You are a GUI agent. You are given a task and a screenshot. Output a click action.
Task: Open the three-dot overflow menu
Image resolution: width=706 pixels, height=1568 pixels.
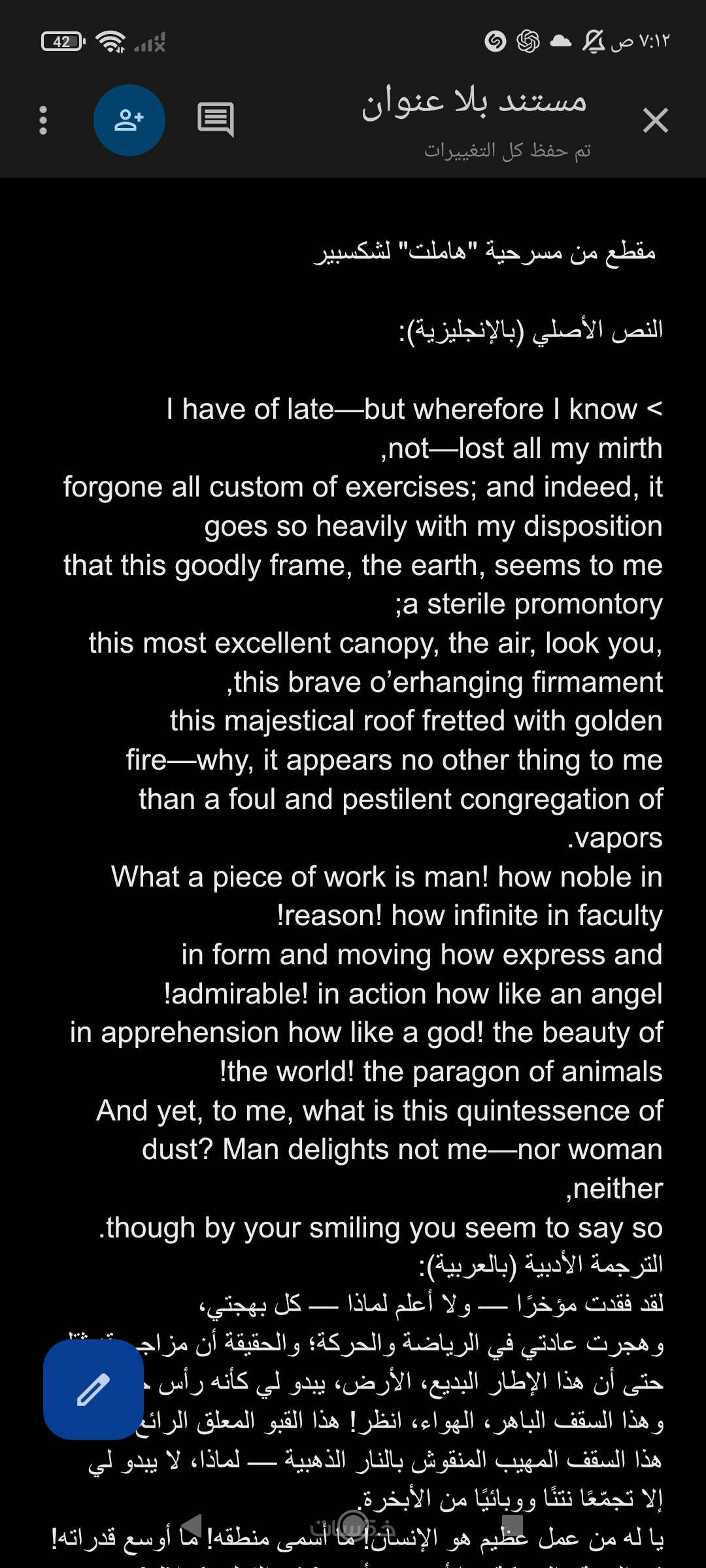tap(43, 121)
